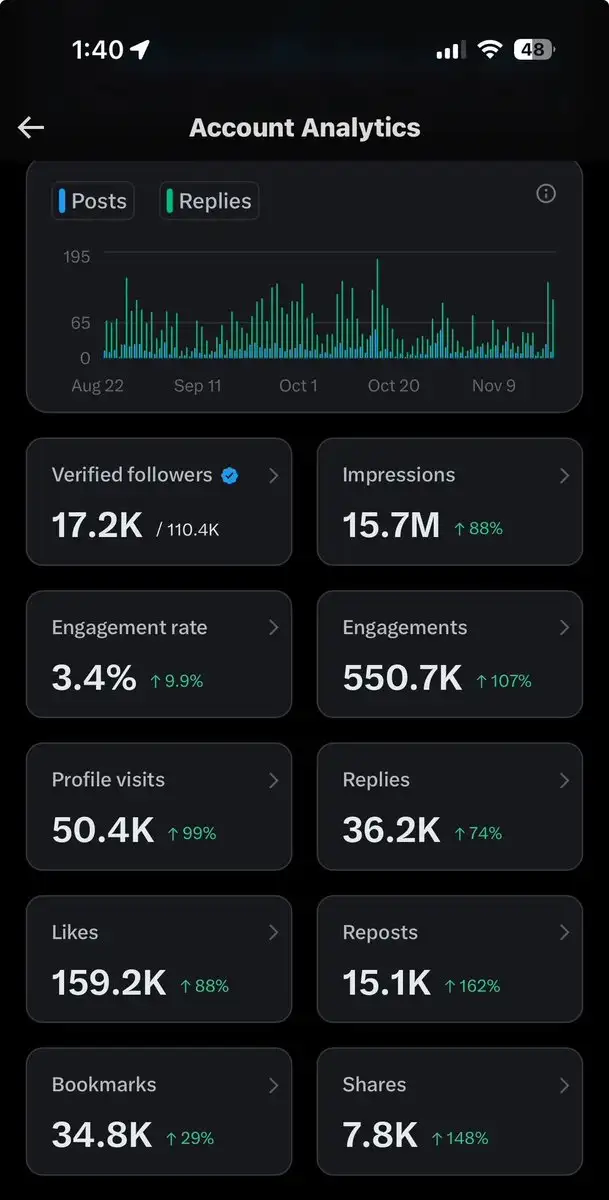Go back using the arrow icon
Viewport: 609px width, 1200px height.
point(31,127)
